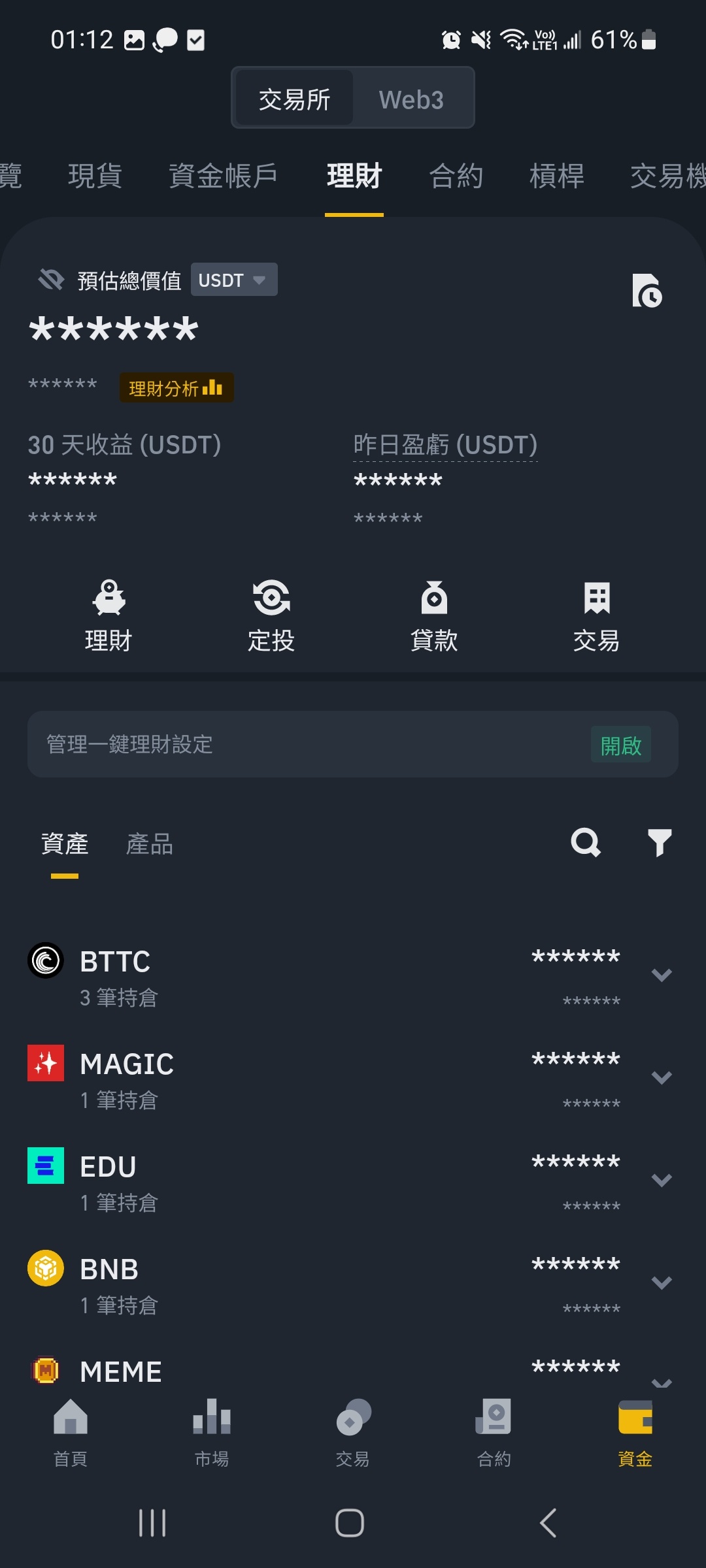Expand the MAGIC holdings row

coord(662,1078)
